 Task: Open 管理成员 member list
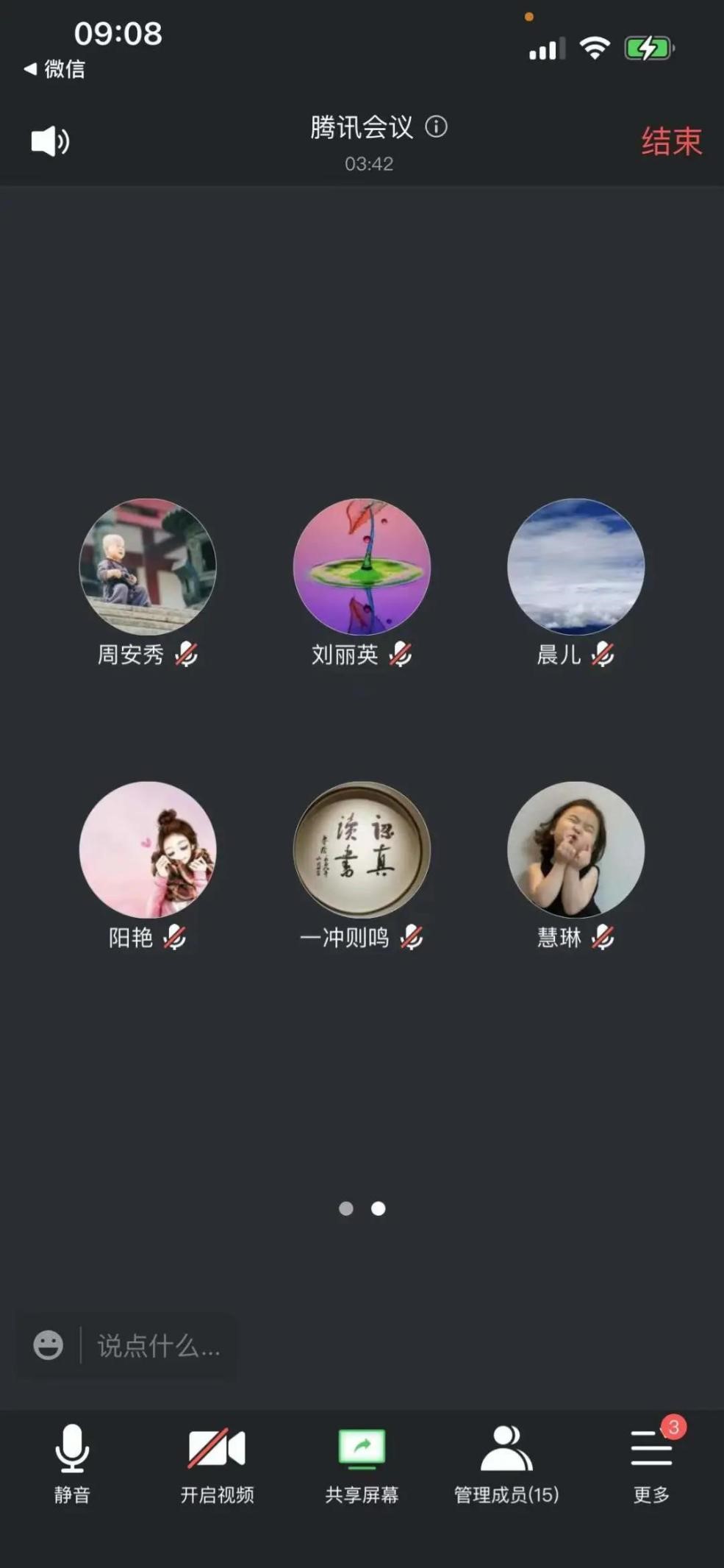coord(506,1464)
